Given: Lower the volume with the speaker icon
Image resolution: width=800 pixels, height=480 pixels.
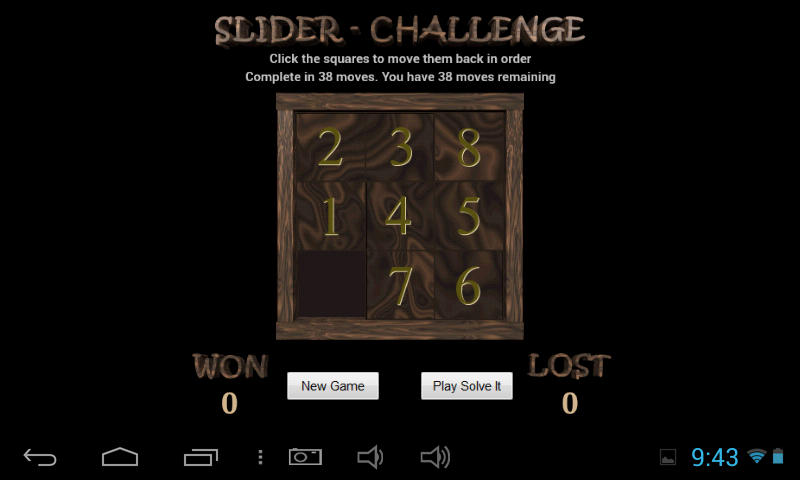Looking at the screenshot, I should pos(370,457).
